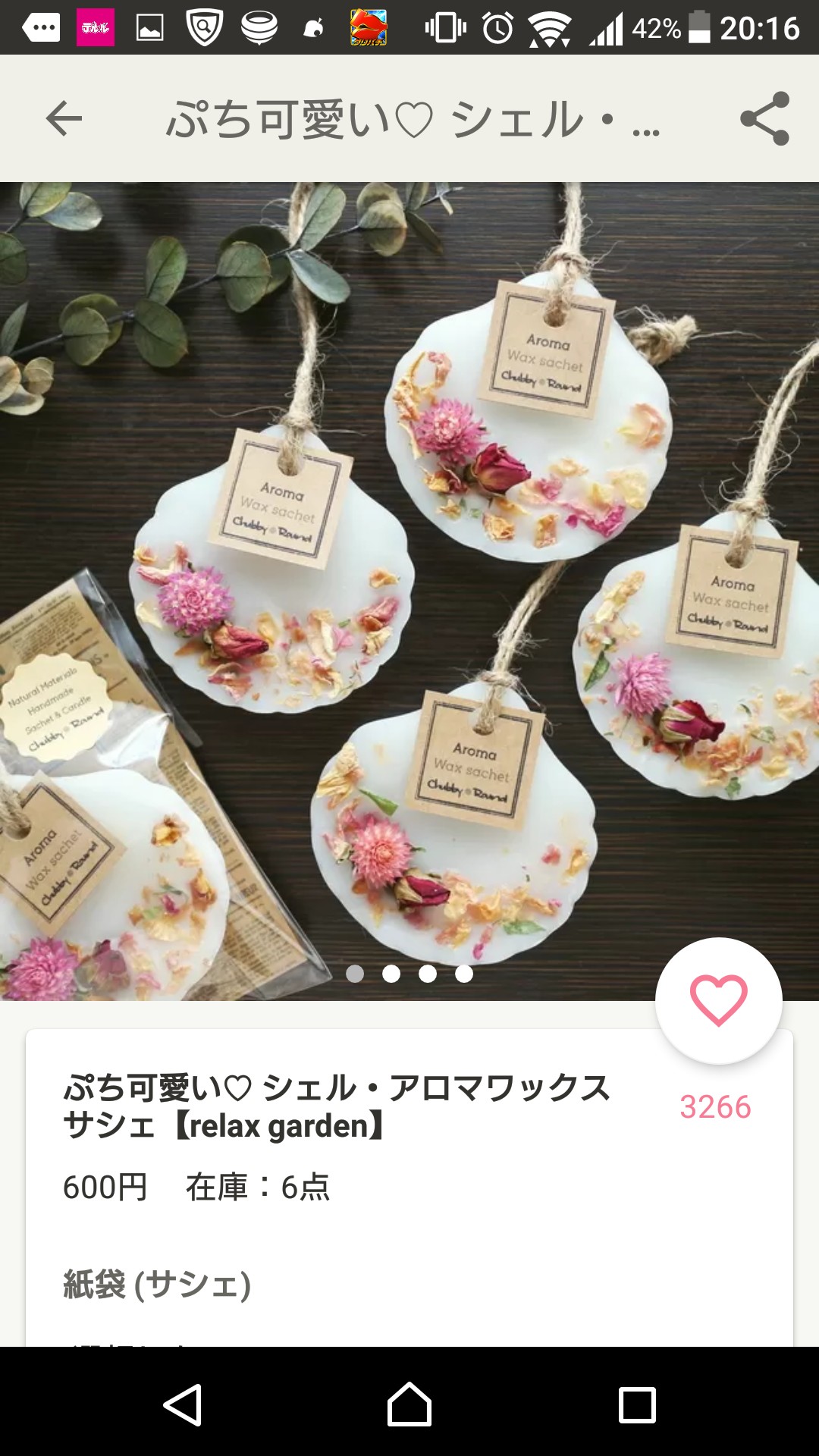Go back using the top-left arrow
Screen dimensions: 819x1456
(64, 118)
